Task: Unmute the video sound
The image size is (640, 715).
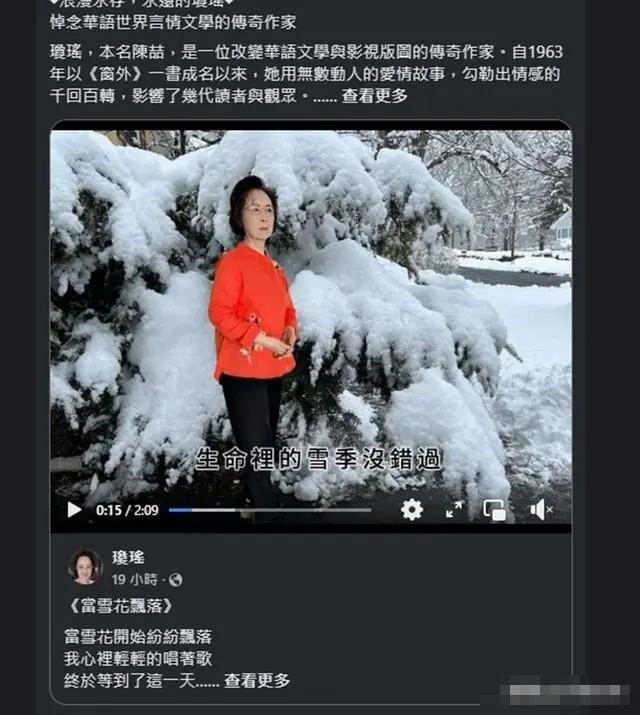Action: [x=540, y=510]
